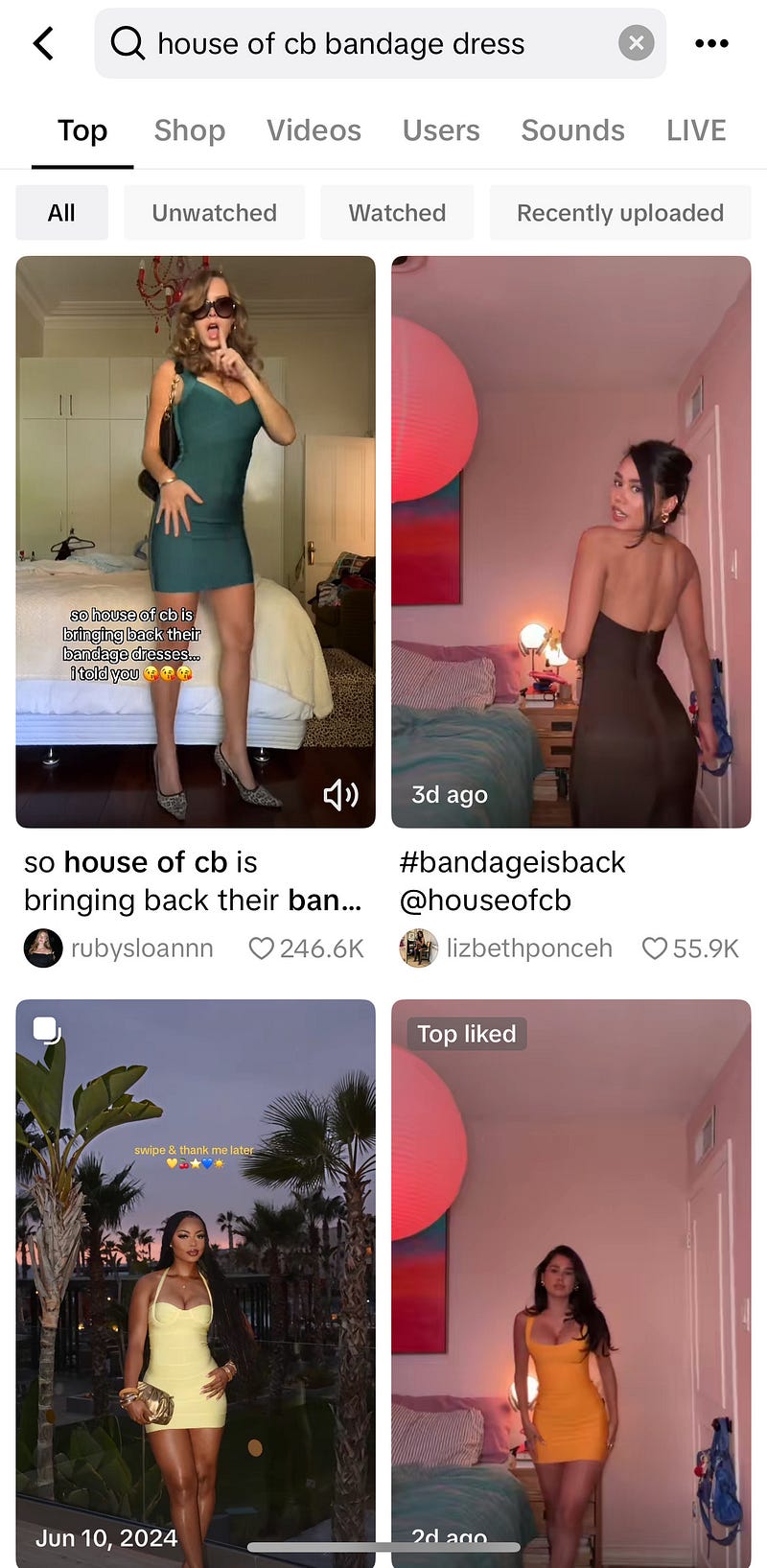This screenshot has width=767, height=1568.
Task: Open rubysloannn's green dress video
Action: (x=196, y=480)
